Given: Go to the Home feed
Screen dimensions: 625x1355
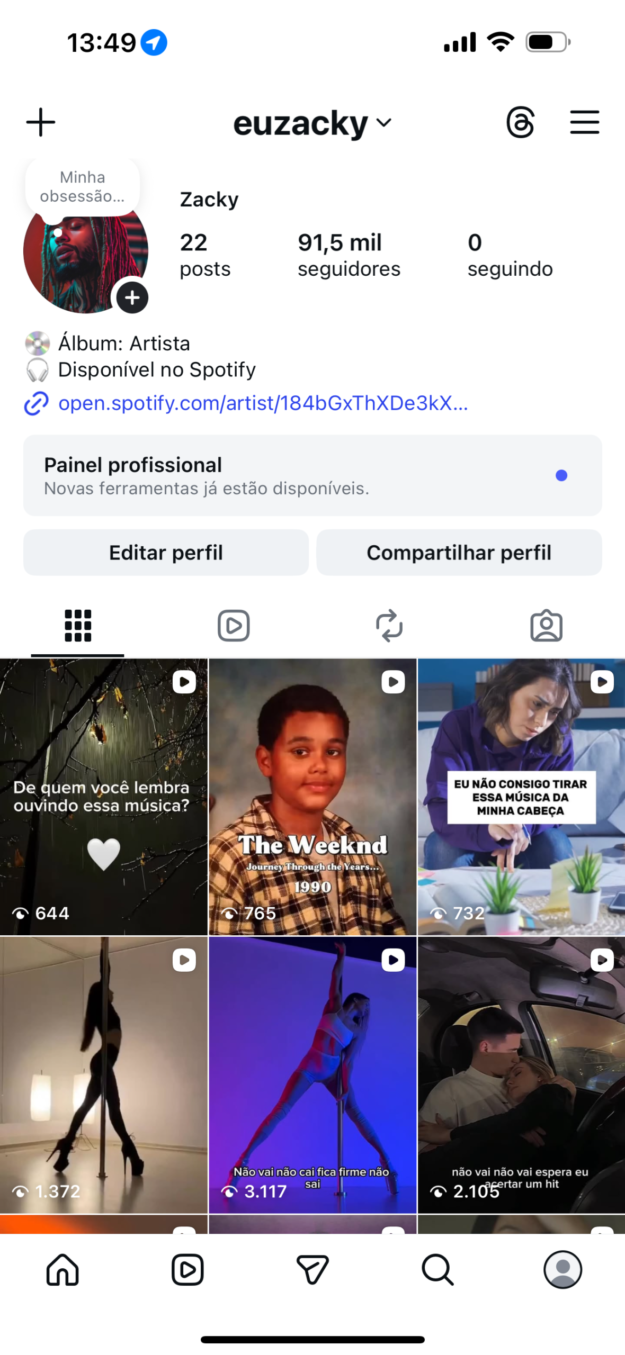Looking at the screenshot, I should tap(63, 1269).
